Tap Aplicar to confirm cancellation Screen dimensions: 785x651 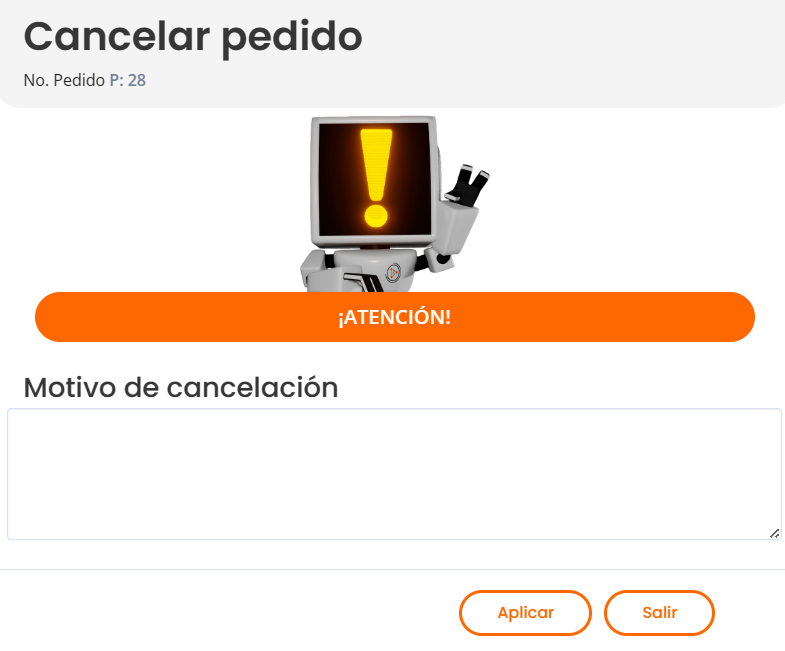pyautogui.click(x=525, y=613)
